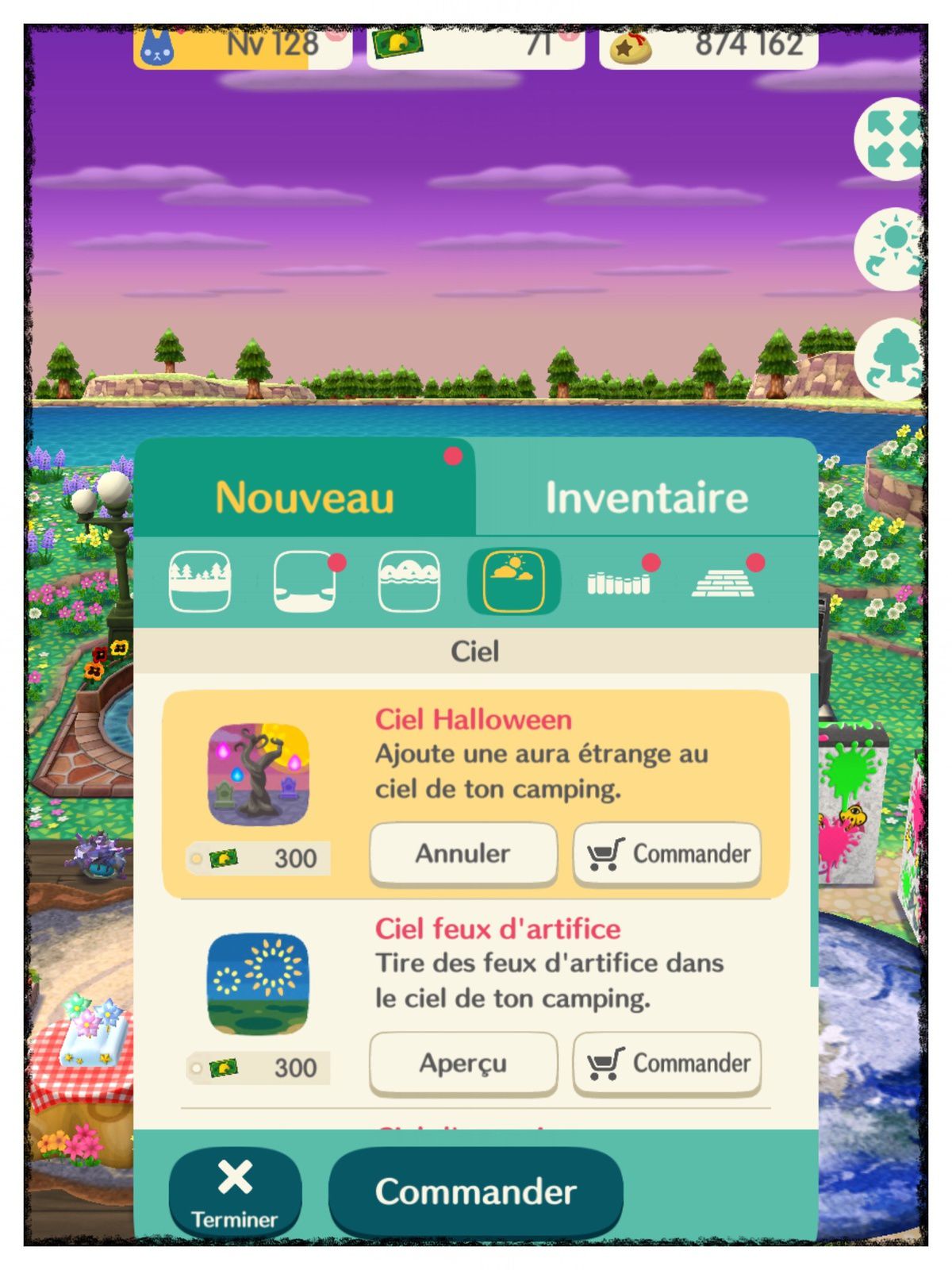The image size is (952, 1270).
Task: Select the mountain and water scenery category
Action: coord(409,582)
